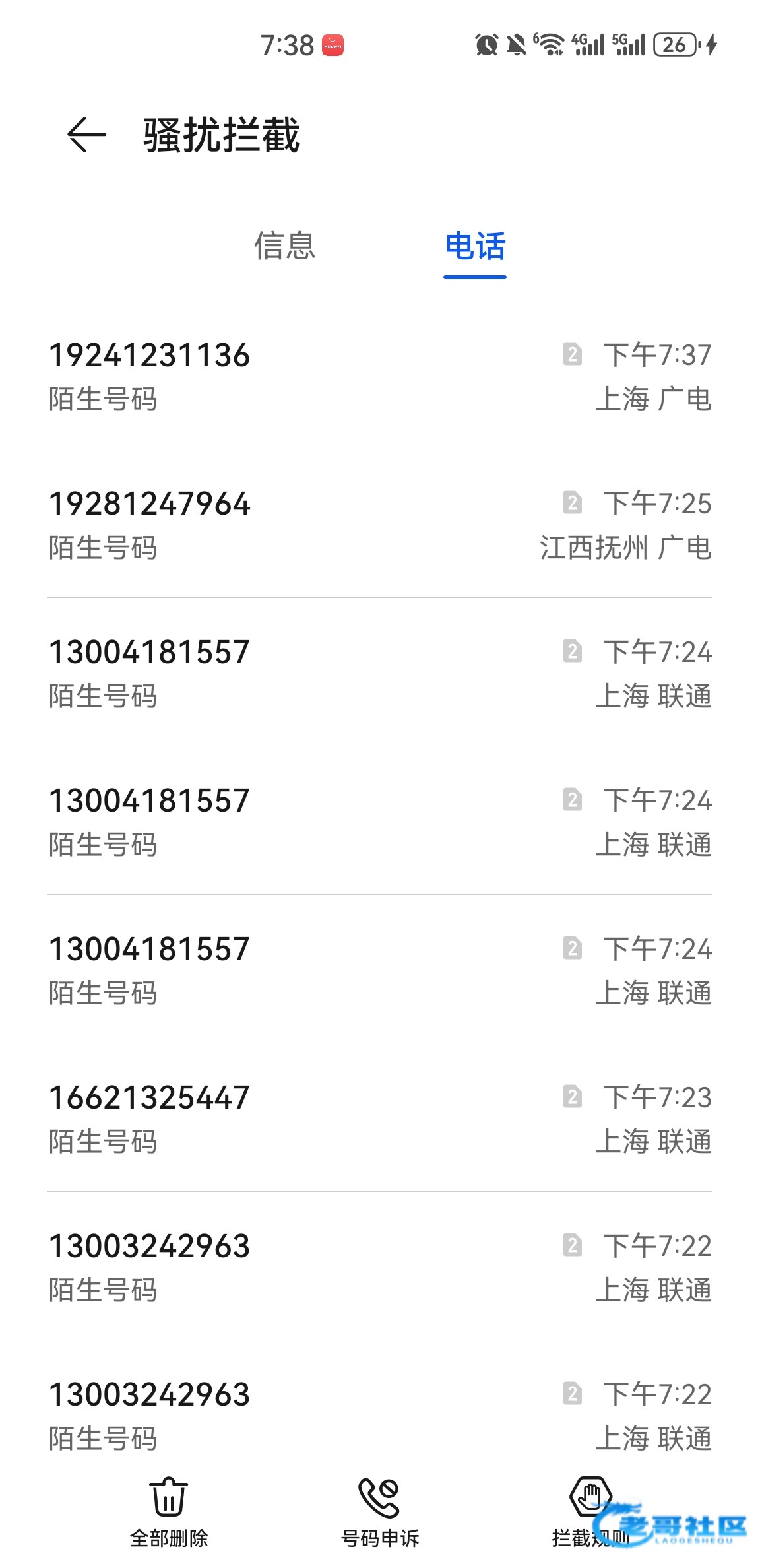Tap 全部删除 to delete all records
This screenshot has width=760, height=1568.
tap(169, 1510)
